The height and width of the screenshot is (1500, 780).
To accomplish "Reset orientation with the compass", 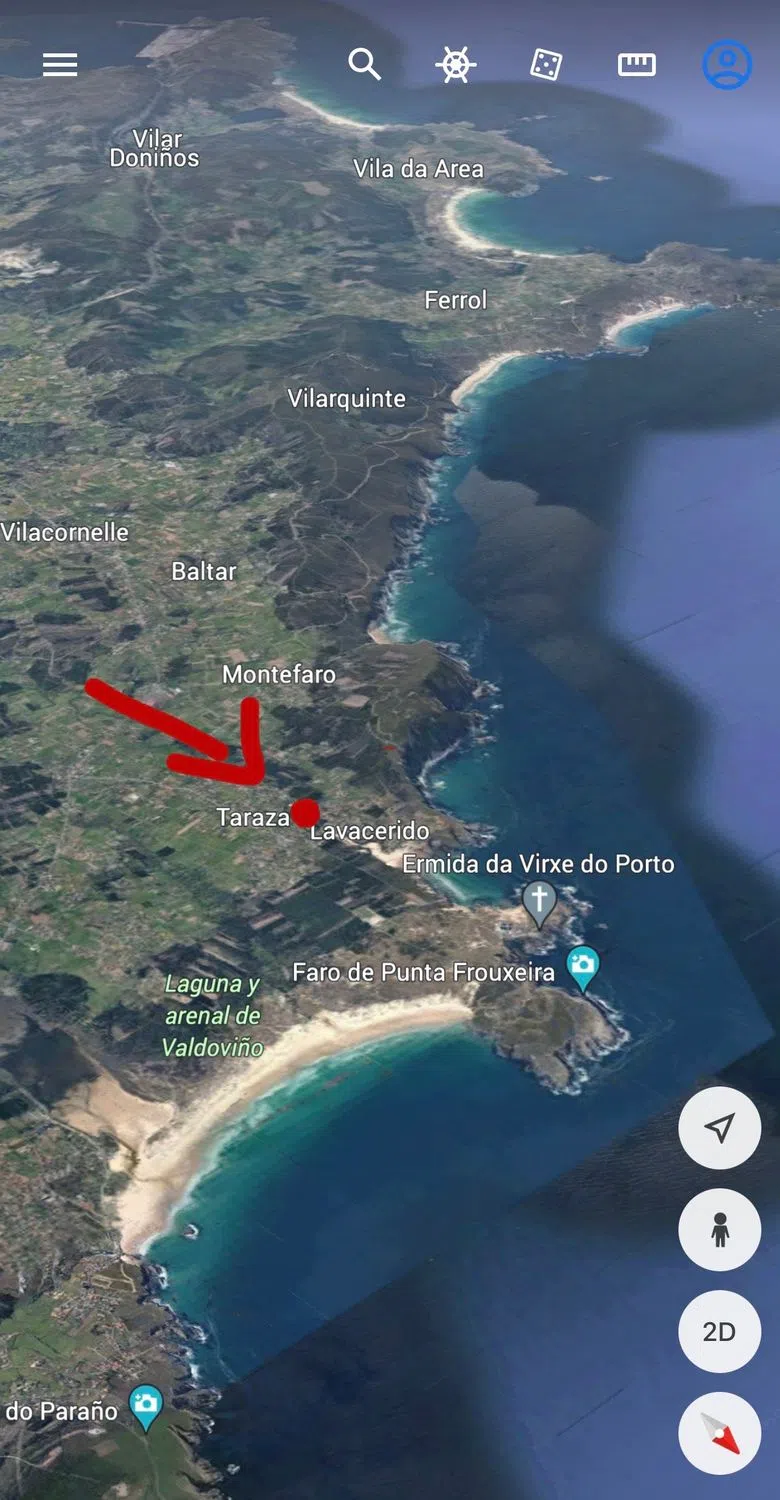I will point(719,1433).
